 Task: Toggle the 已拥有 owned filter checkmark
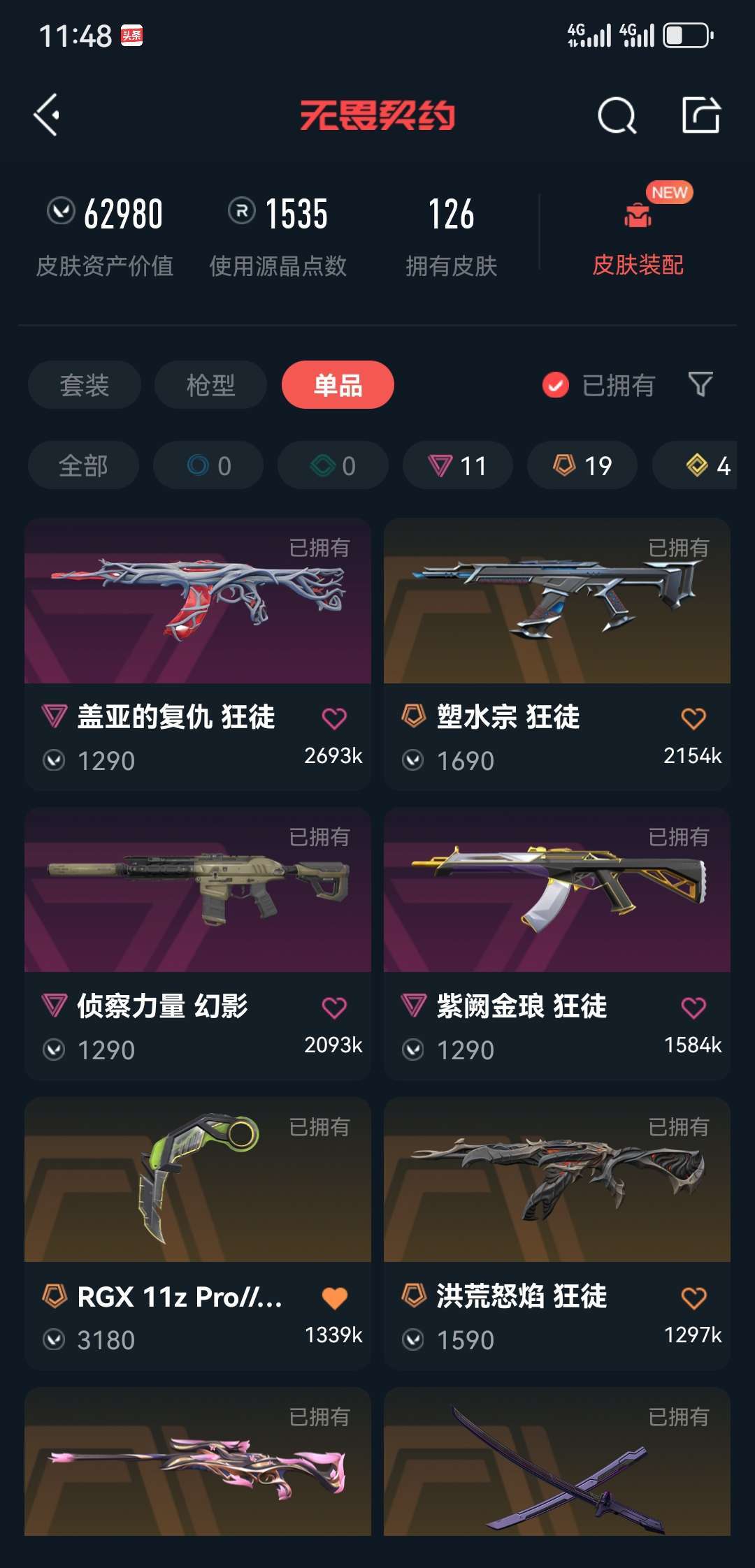pos(555,384)
